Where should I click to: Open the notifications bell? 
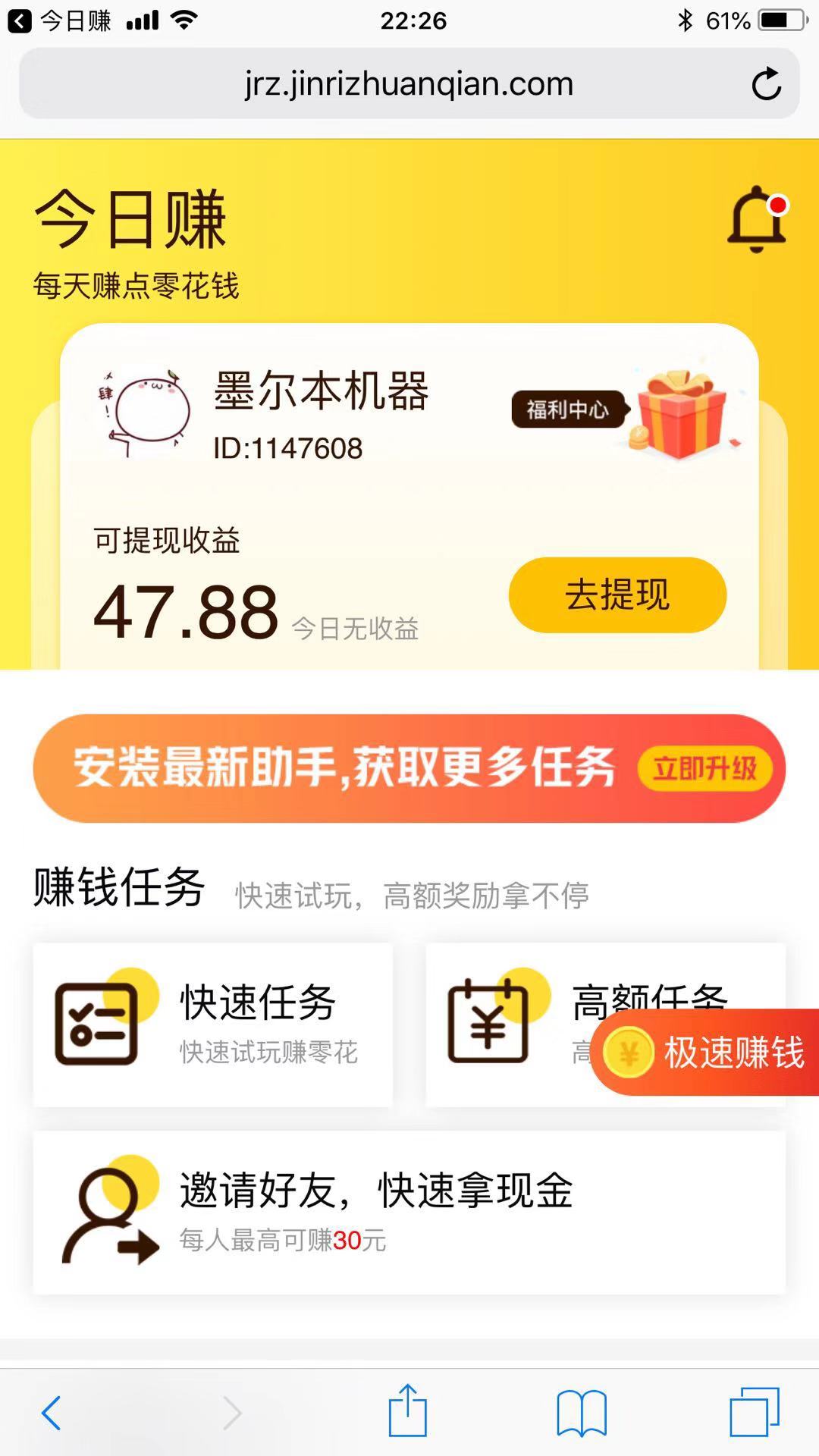(x=757, y=218)
